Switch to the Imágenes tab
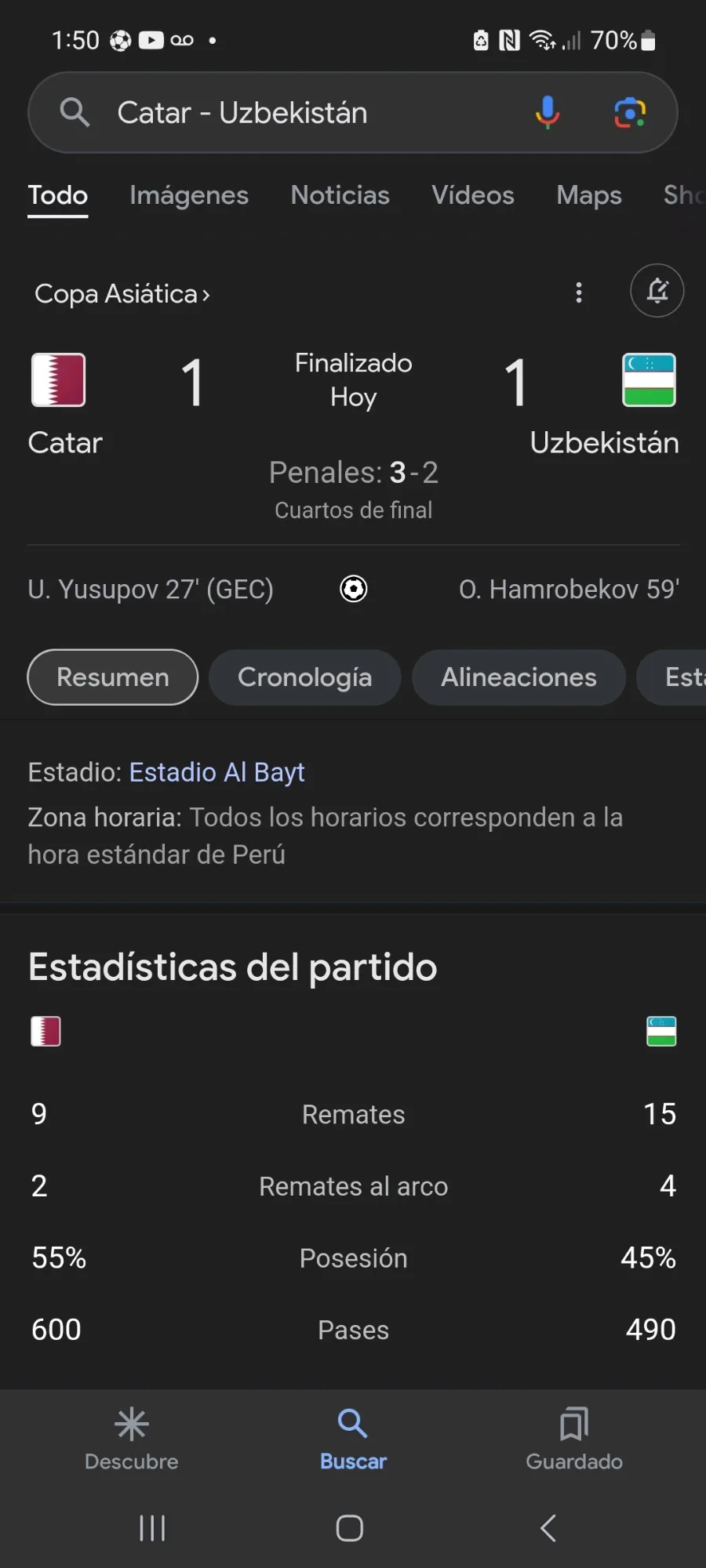Viewport: 706px width, 1568px height. (x=189, y=195)
